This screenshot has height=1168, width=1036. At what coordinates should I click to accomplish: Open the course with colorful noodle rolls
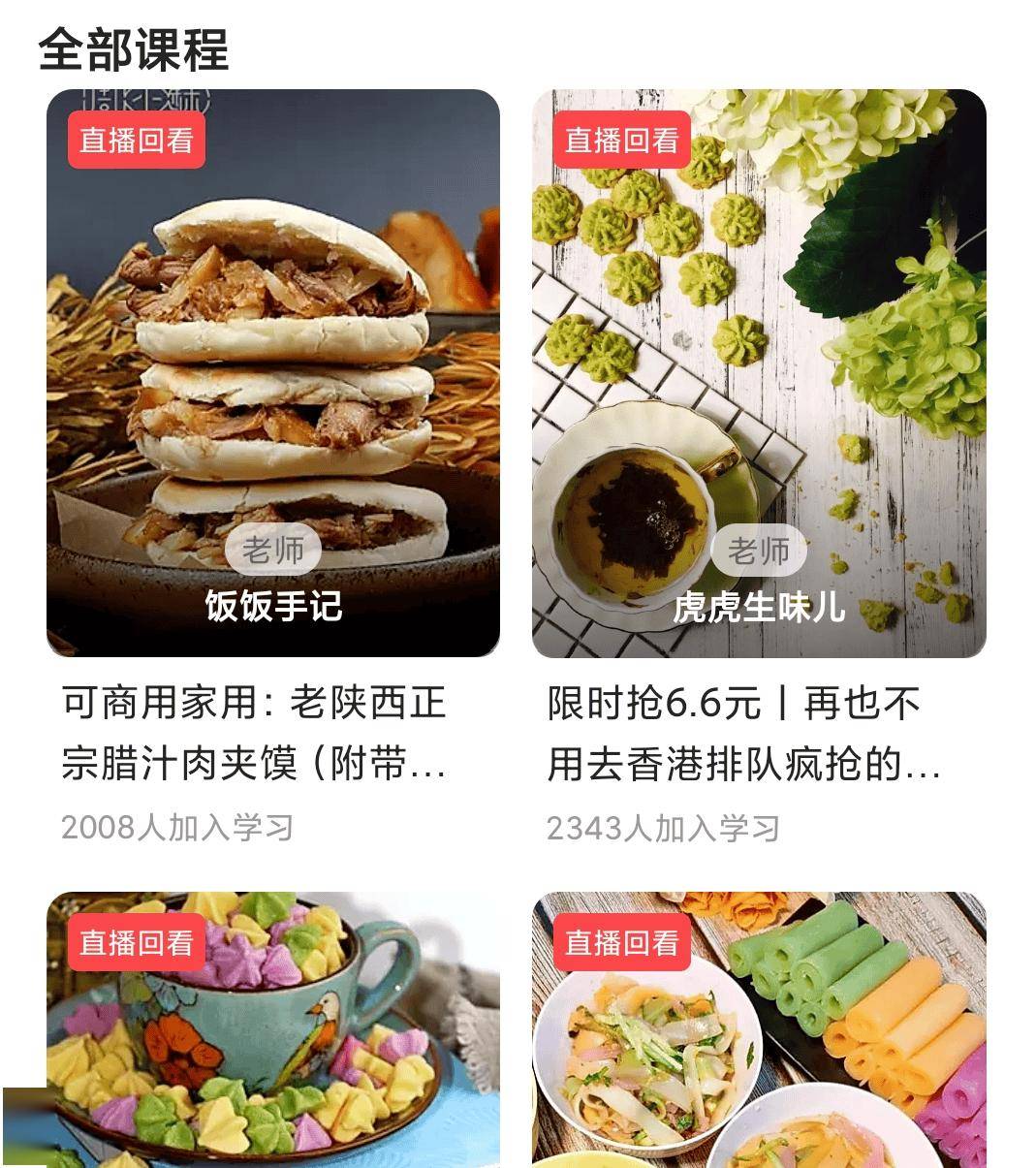[758, 1032]
